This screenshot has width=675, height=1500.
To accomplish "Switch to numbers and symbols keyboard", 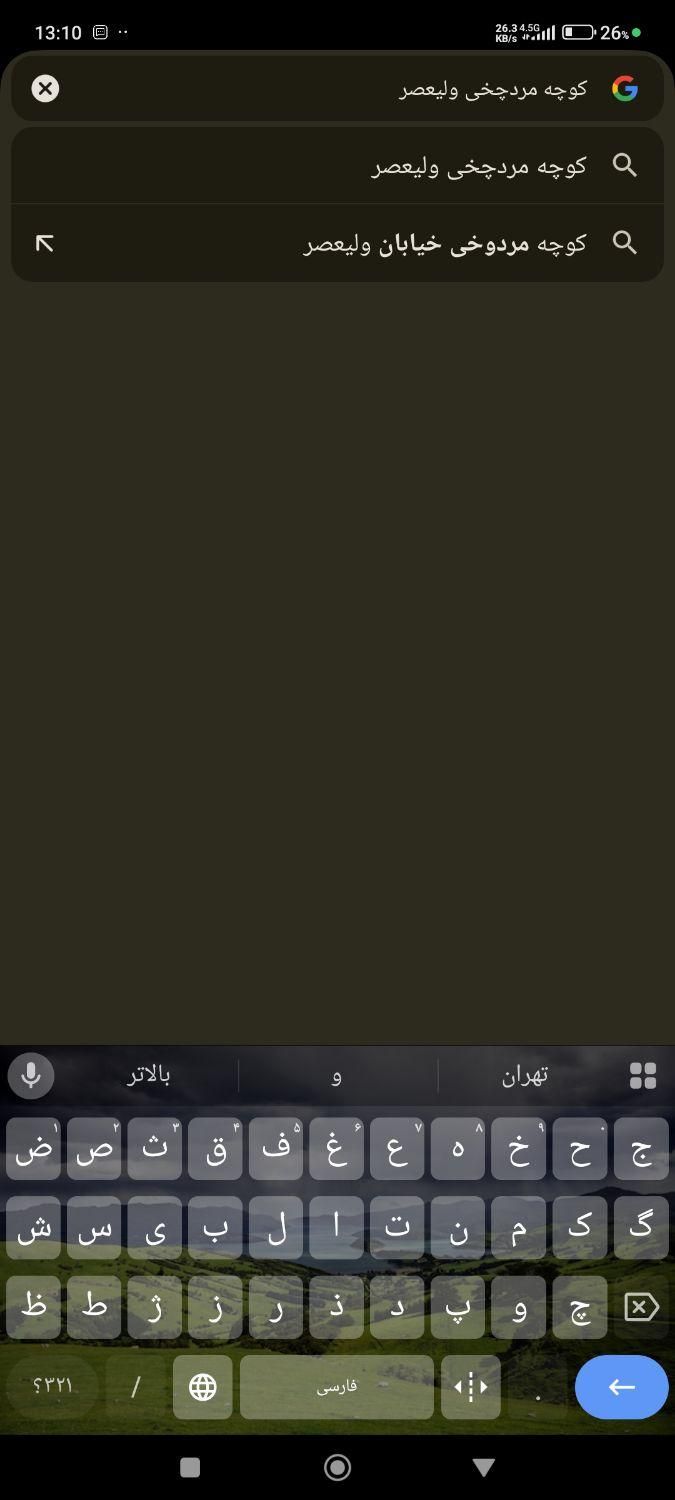I will coord(53,1387).
